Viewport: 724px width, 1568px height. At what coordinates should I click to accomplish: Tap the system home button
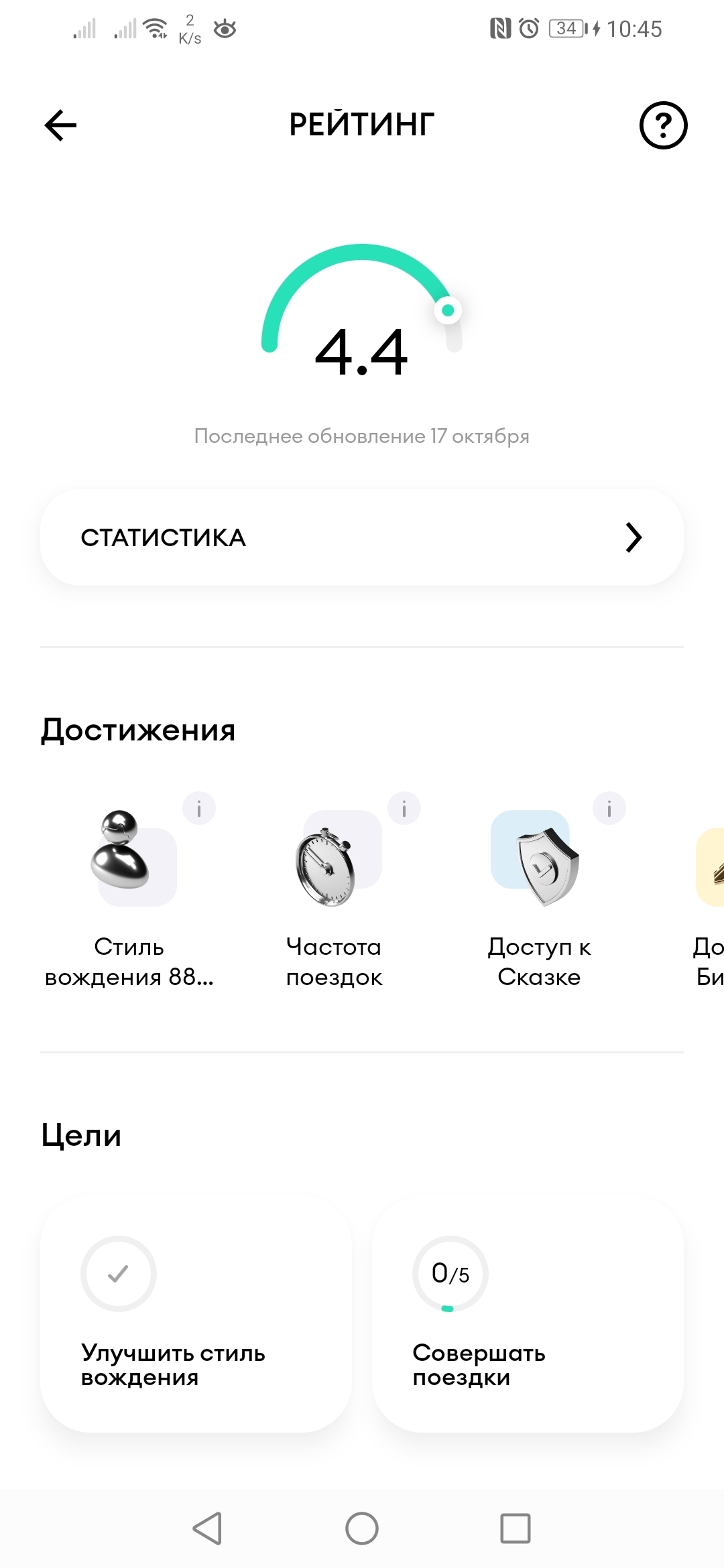(362, 1528)
